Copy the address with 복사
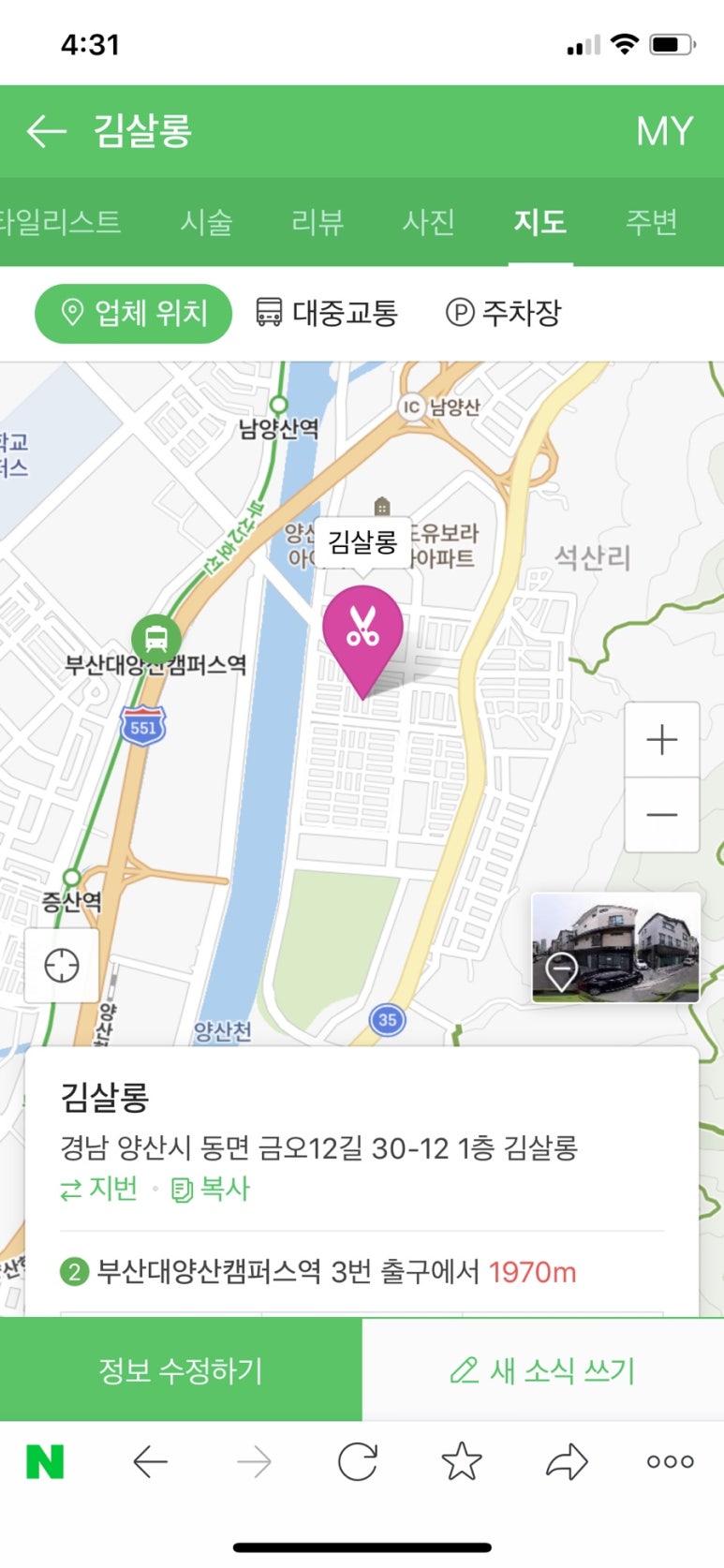Screen dimensions: 724x1568 tap(211, 1189)
